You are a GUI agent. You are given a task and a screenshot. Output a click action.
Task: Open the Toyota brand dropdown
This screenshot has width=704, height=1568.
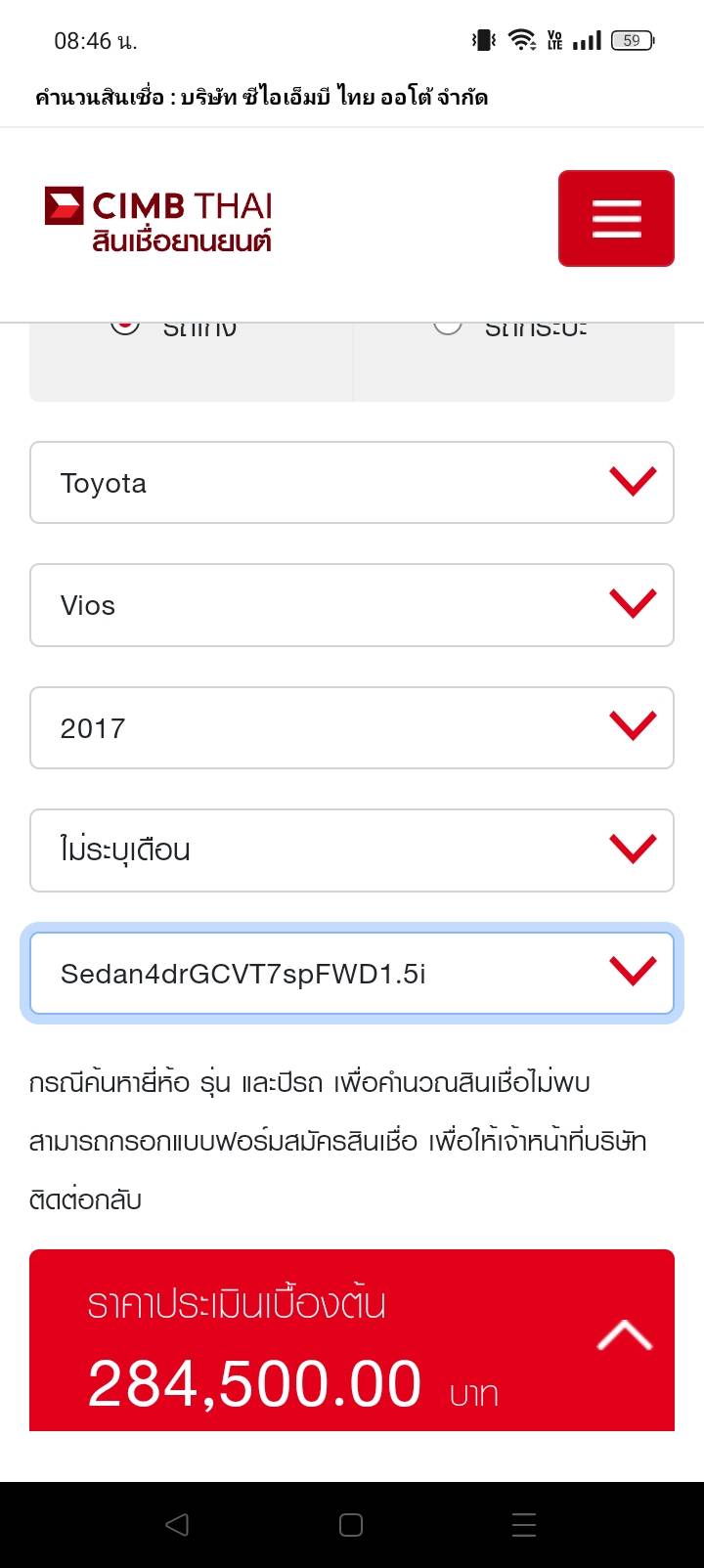tap(352, 483)
